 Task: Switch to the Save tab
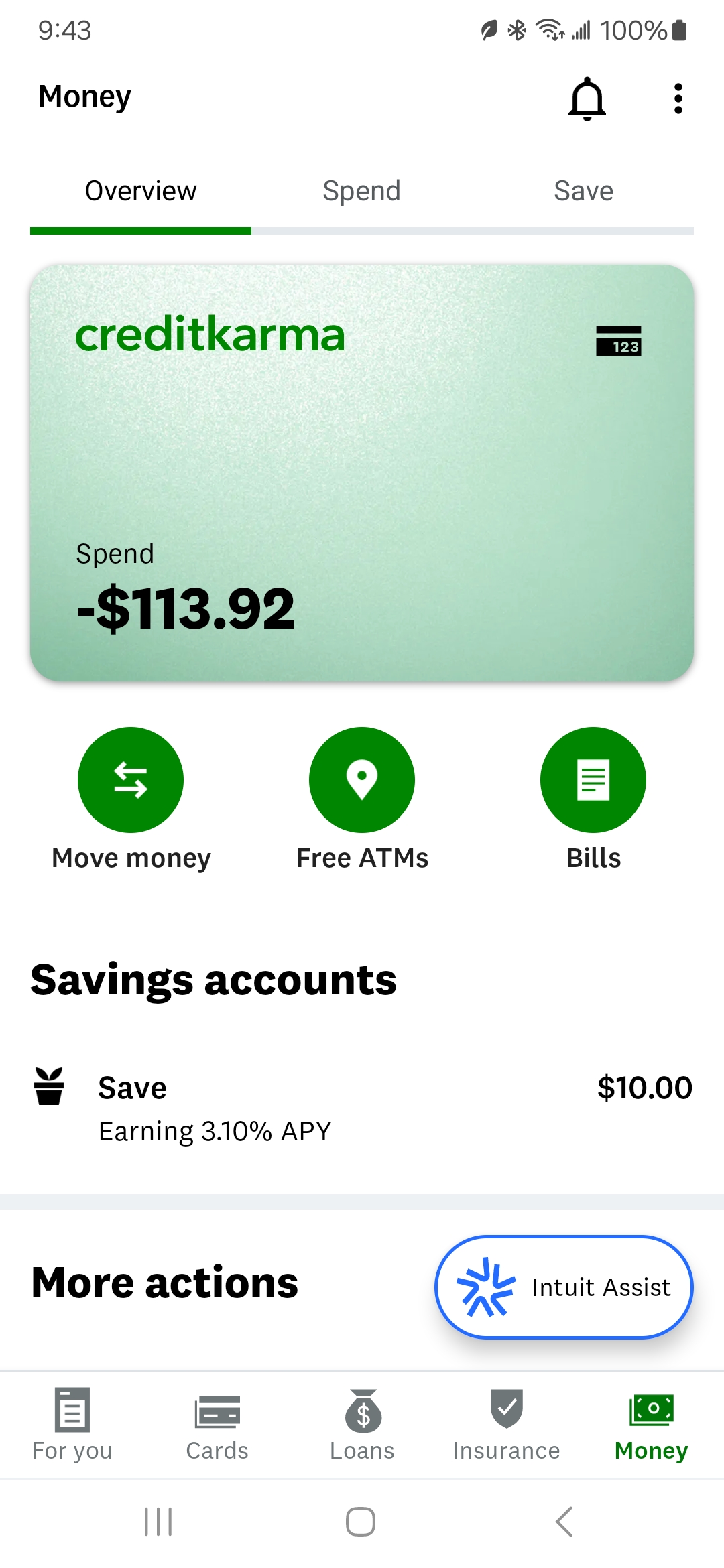tap(583, 191)
